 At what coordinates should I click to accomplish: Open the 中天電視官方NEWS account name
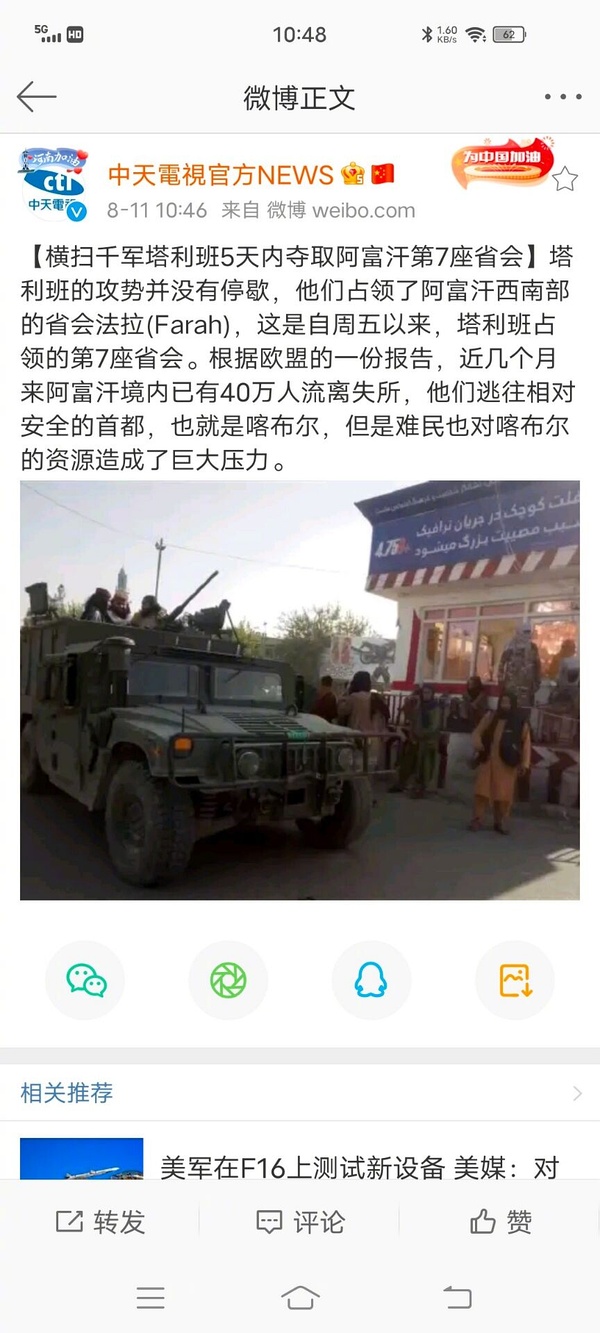point(220,175)
